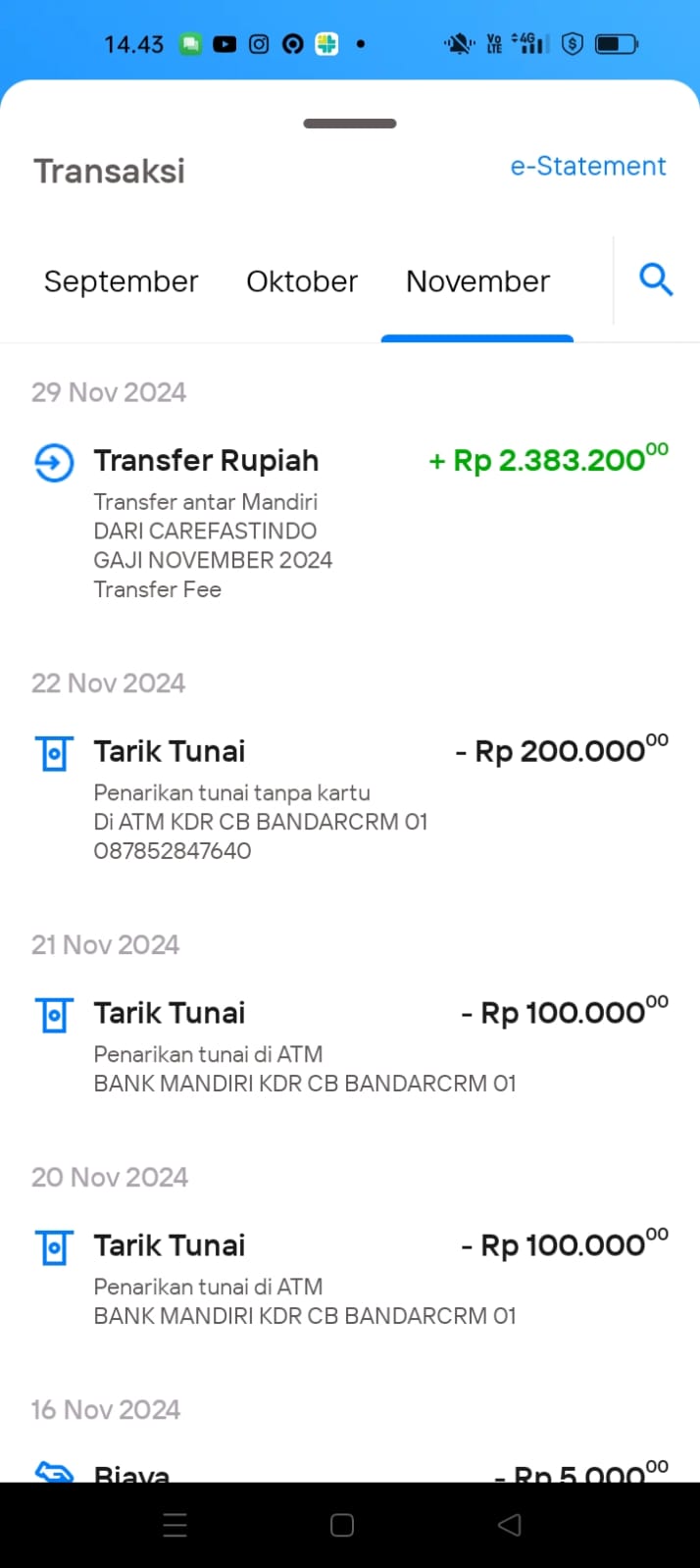700x1568 pixels.
Task: Go back using the system back button
Action: coord(510,1525)
